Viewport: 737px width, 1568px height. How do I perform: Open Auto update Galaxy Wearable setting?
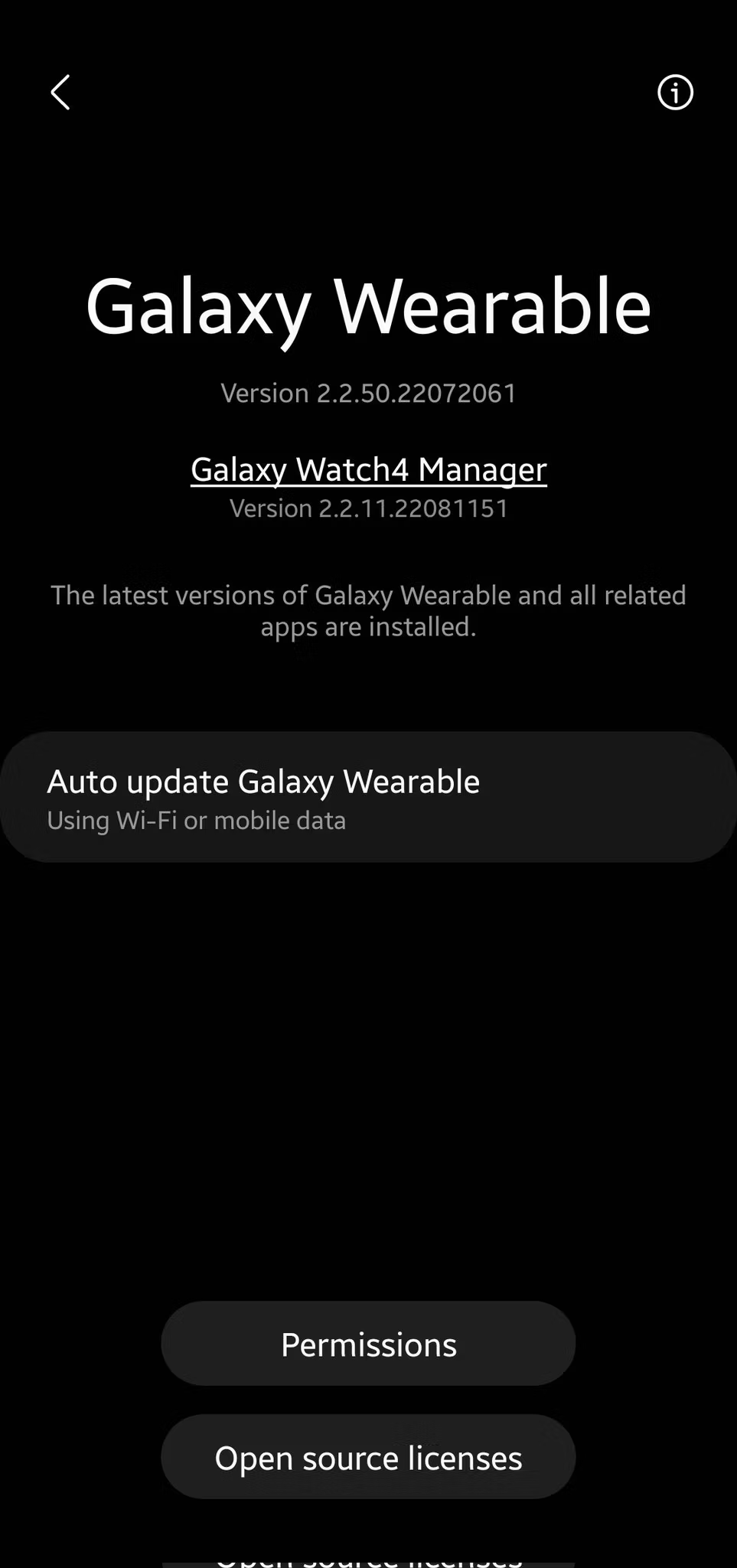point(369,797)
